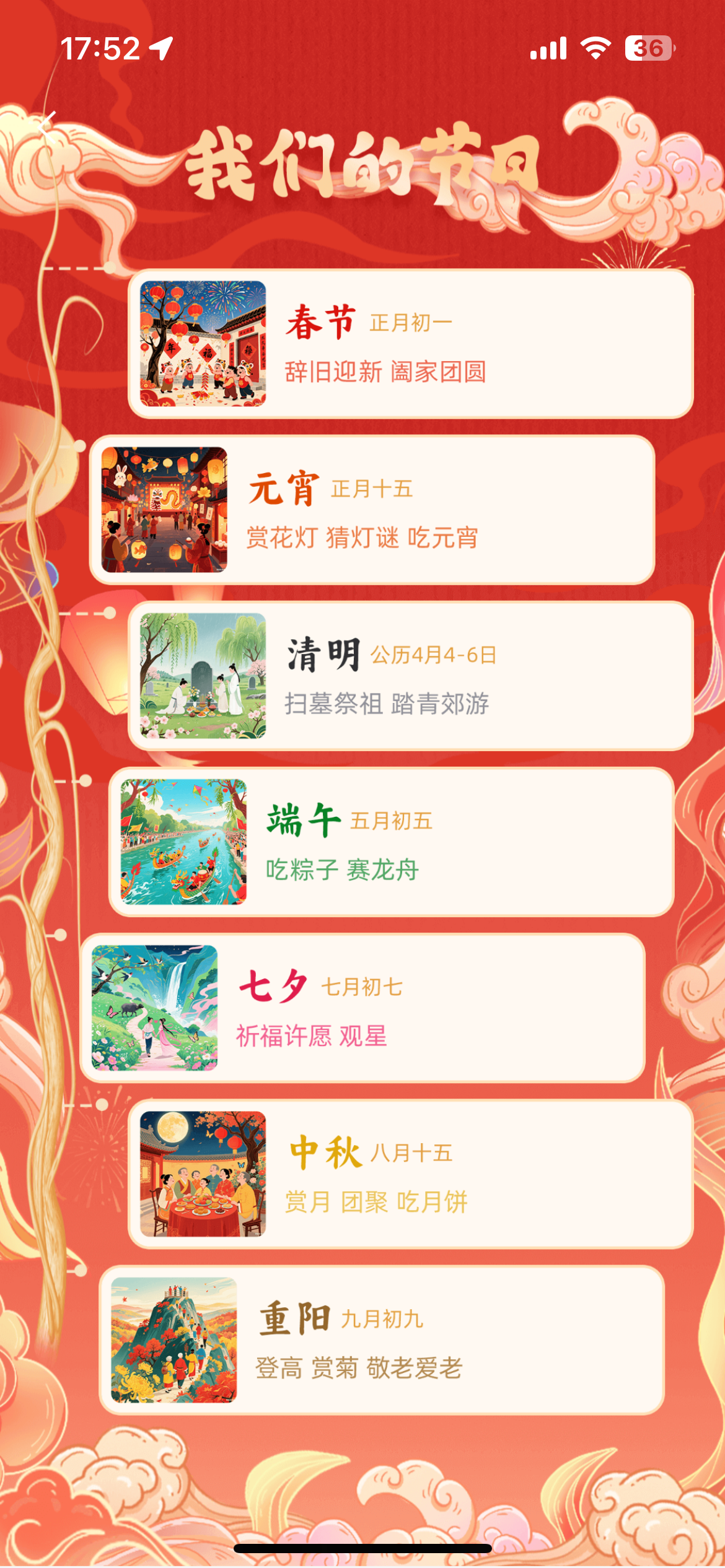
Task: View the 七夕 festival card
Action: [x=362, y=1008]
